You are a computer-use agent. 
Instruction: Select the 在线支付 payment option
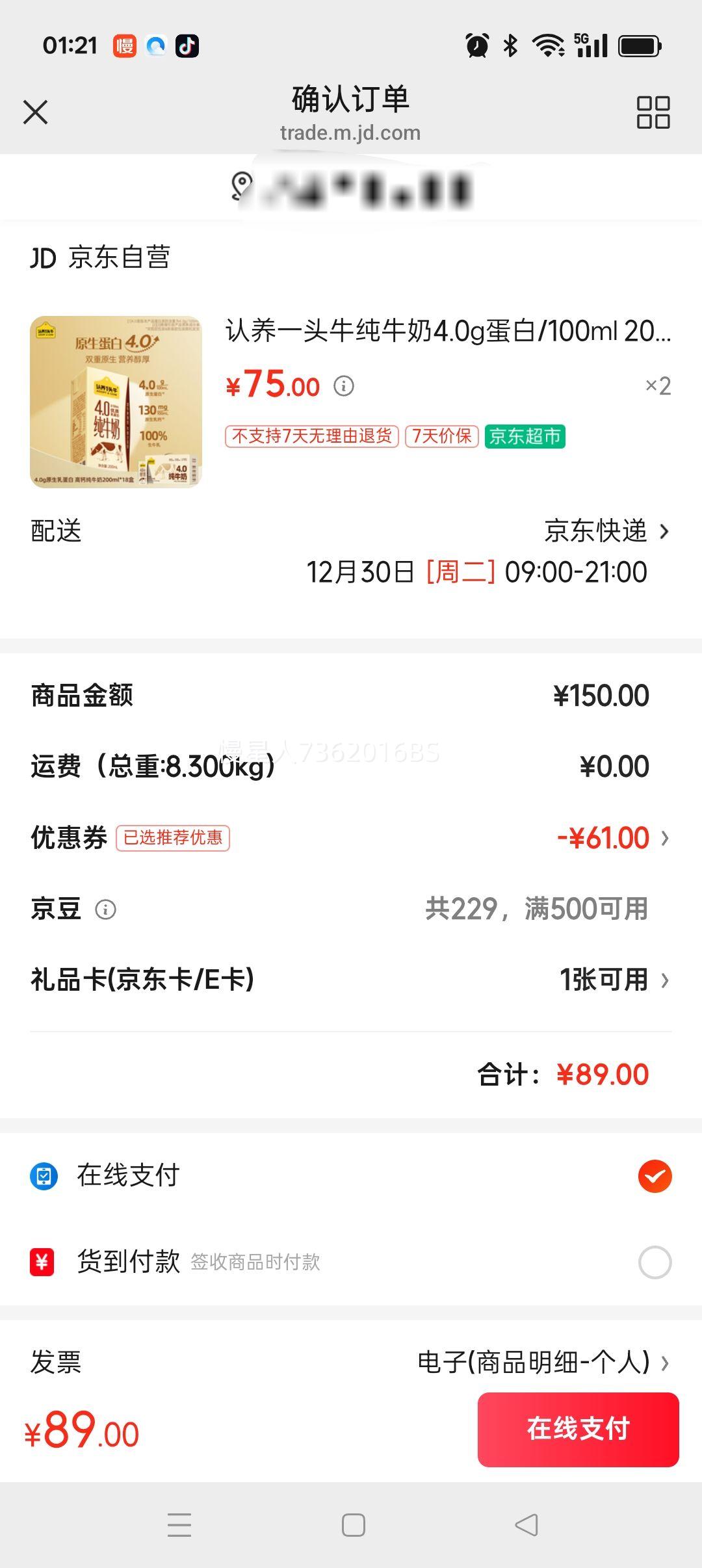coord(656,1174)
